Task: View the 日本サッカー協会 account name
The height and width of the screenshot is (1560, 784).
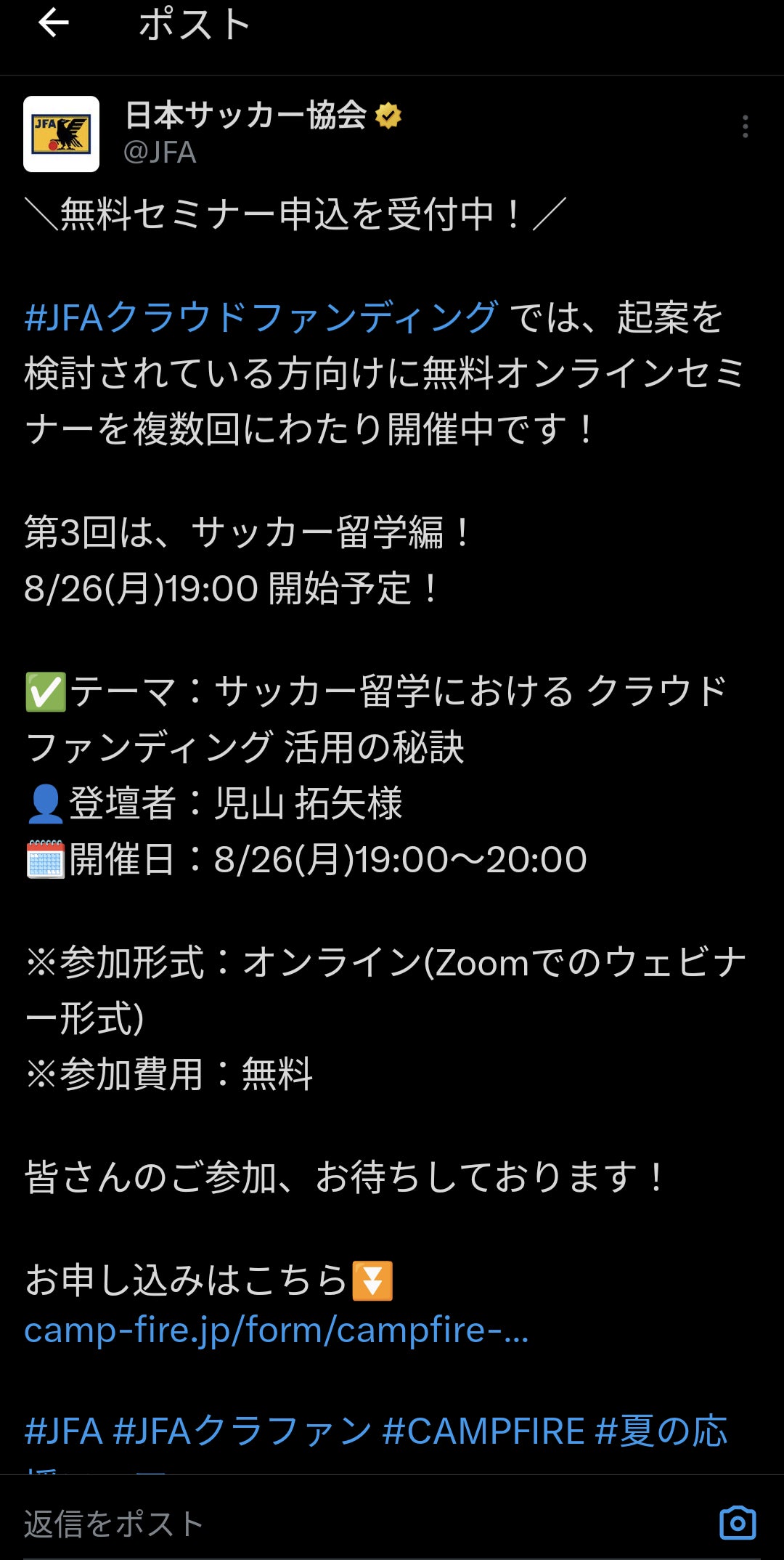Action: (x=246, y=115)
